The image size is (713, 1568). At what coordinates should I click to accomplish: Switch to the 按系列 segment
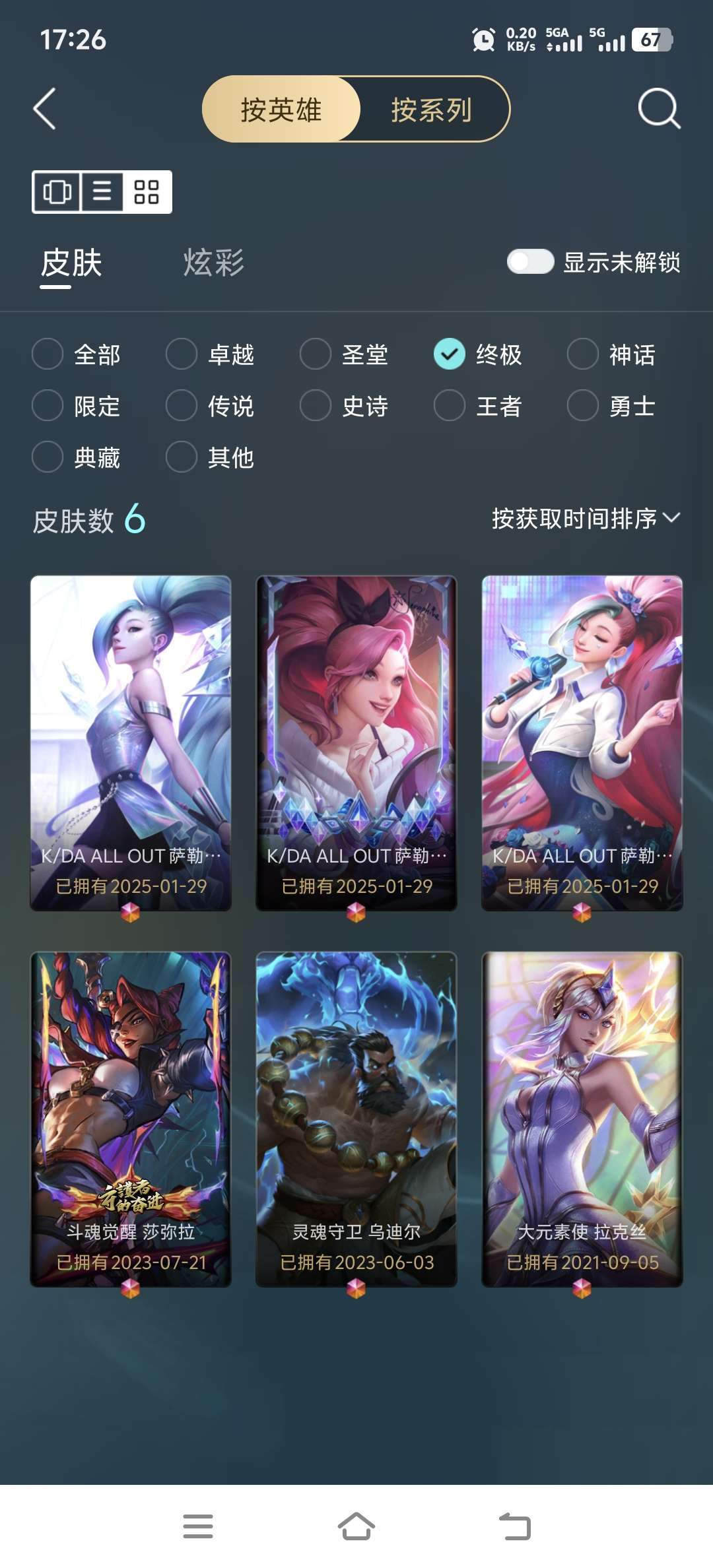432,109
